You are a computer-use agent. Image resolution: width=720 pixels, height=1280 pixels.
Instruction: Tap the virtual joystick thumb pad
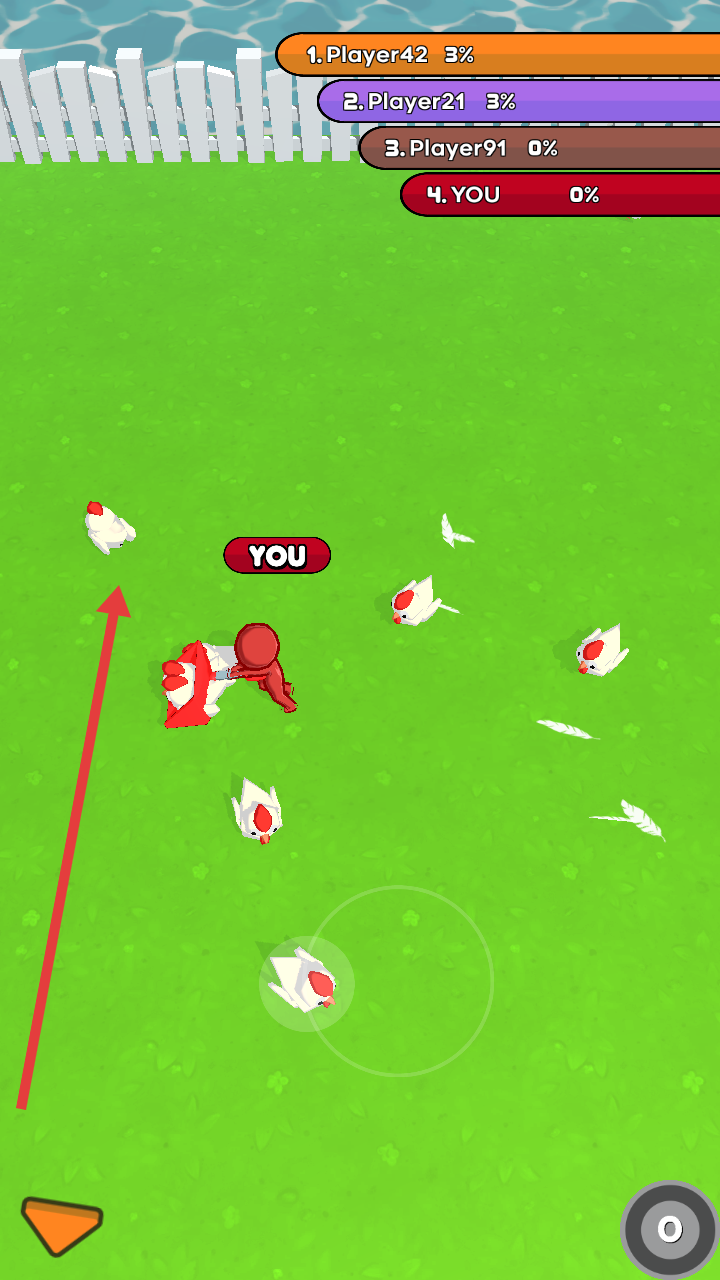[x=307, y=983]
